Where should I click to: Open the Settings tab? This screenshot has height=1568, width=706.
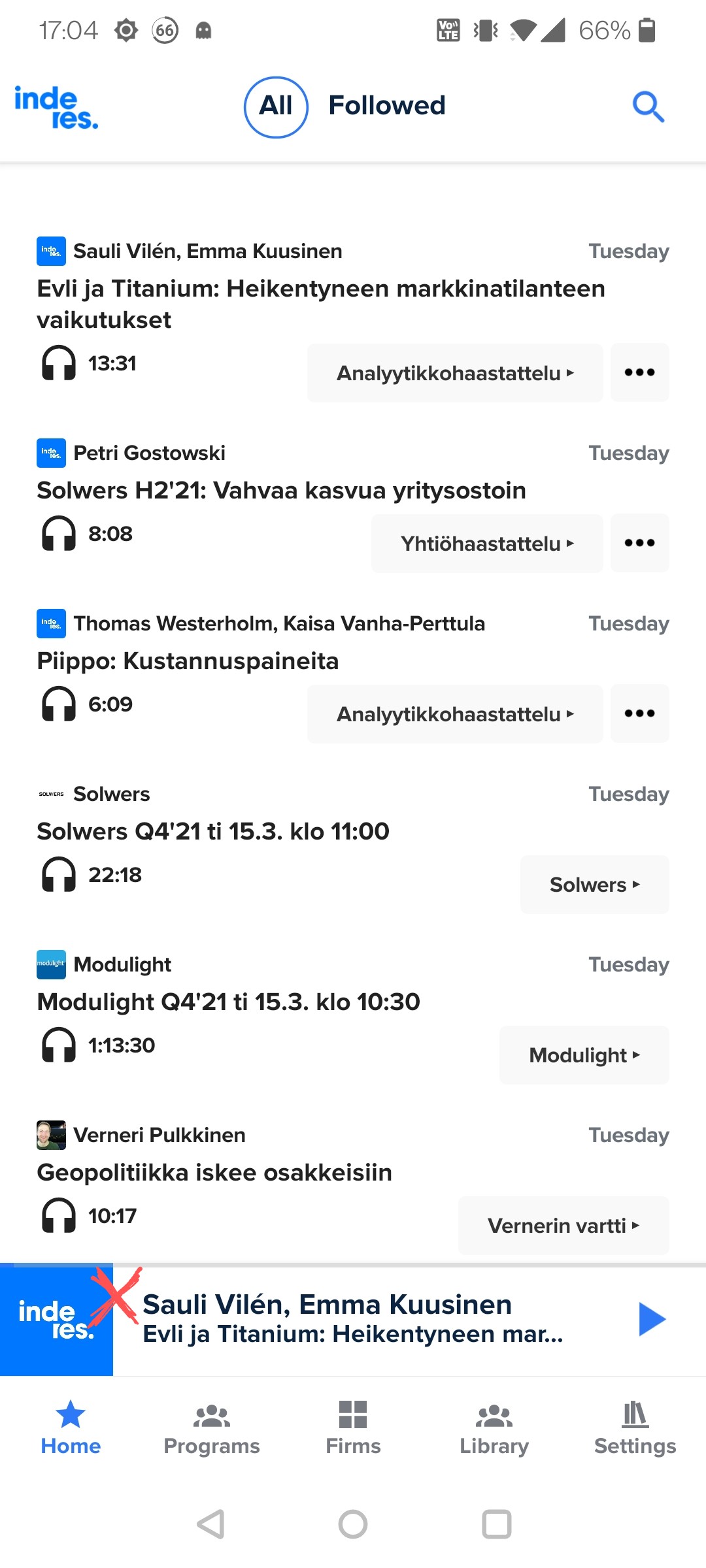[x=635, y=1429]
